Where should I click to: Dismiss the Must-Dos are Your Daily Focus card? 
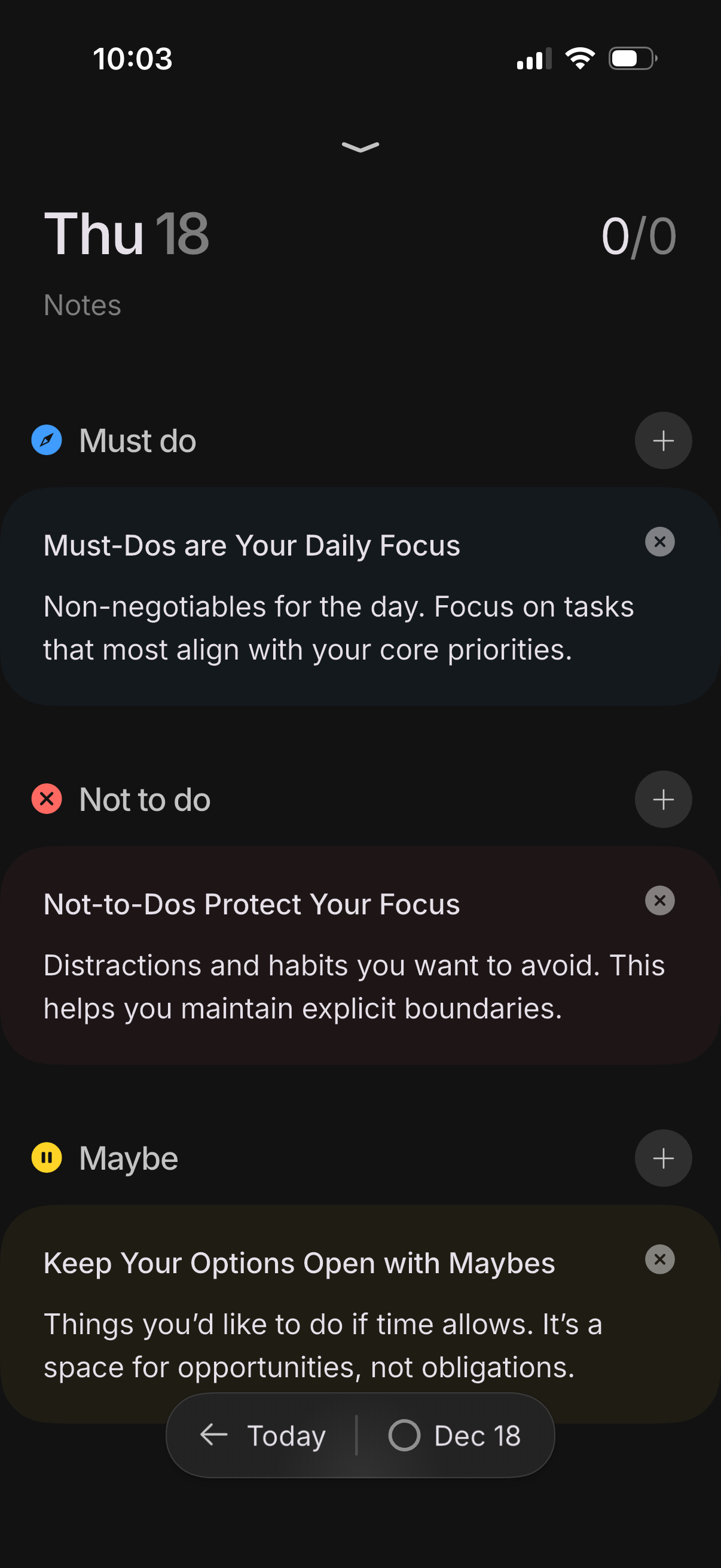pos(659,541)
